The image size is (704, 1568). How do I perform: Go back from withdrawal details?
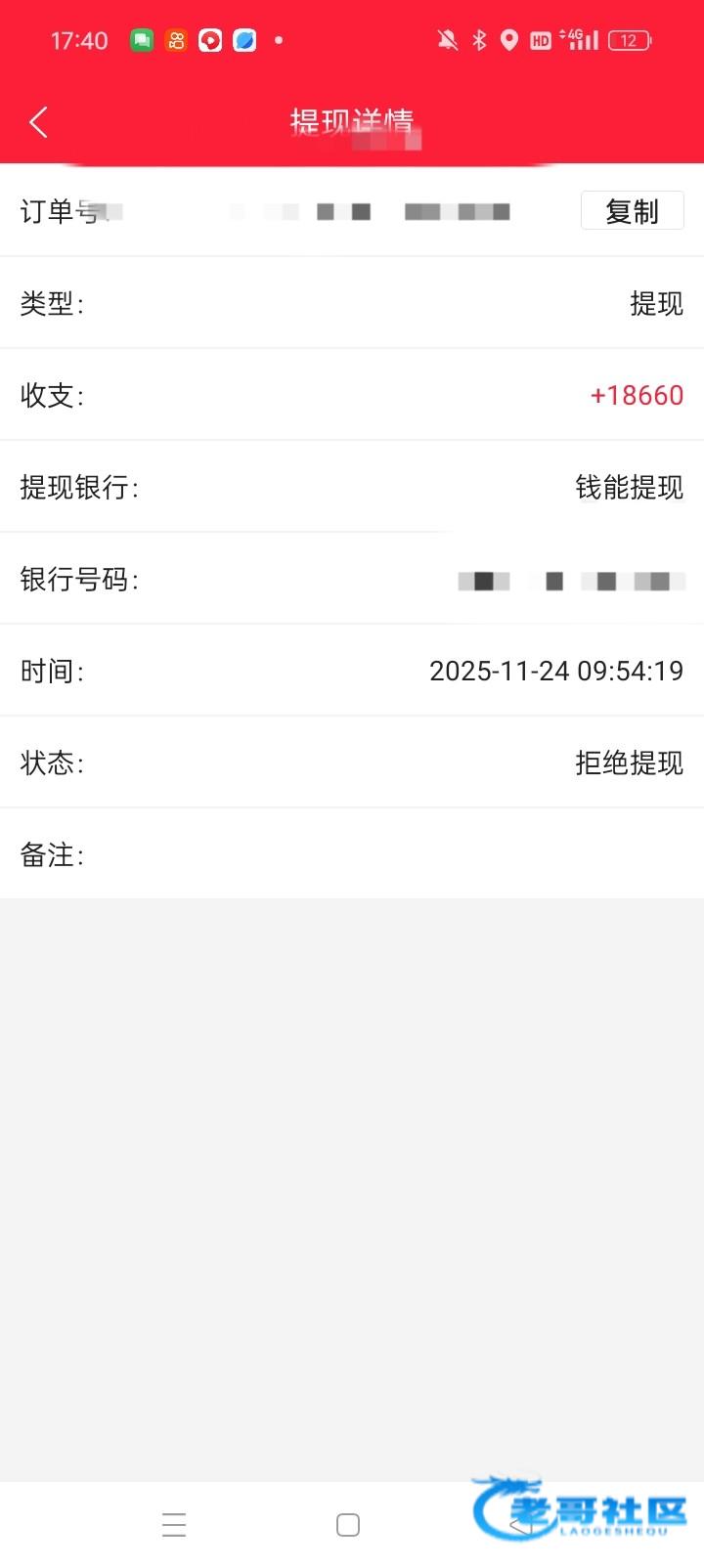[39, 122]
